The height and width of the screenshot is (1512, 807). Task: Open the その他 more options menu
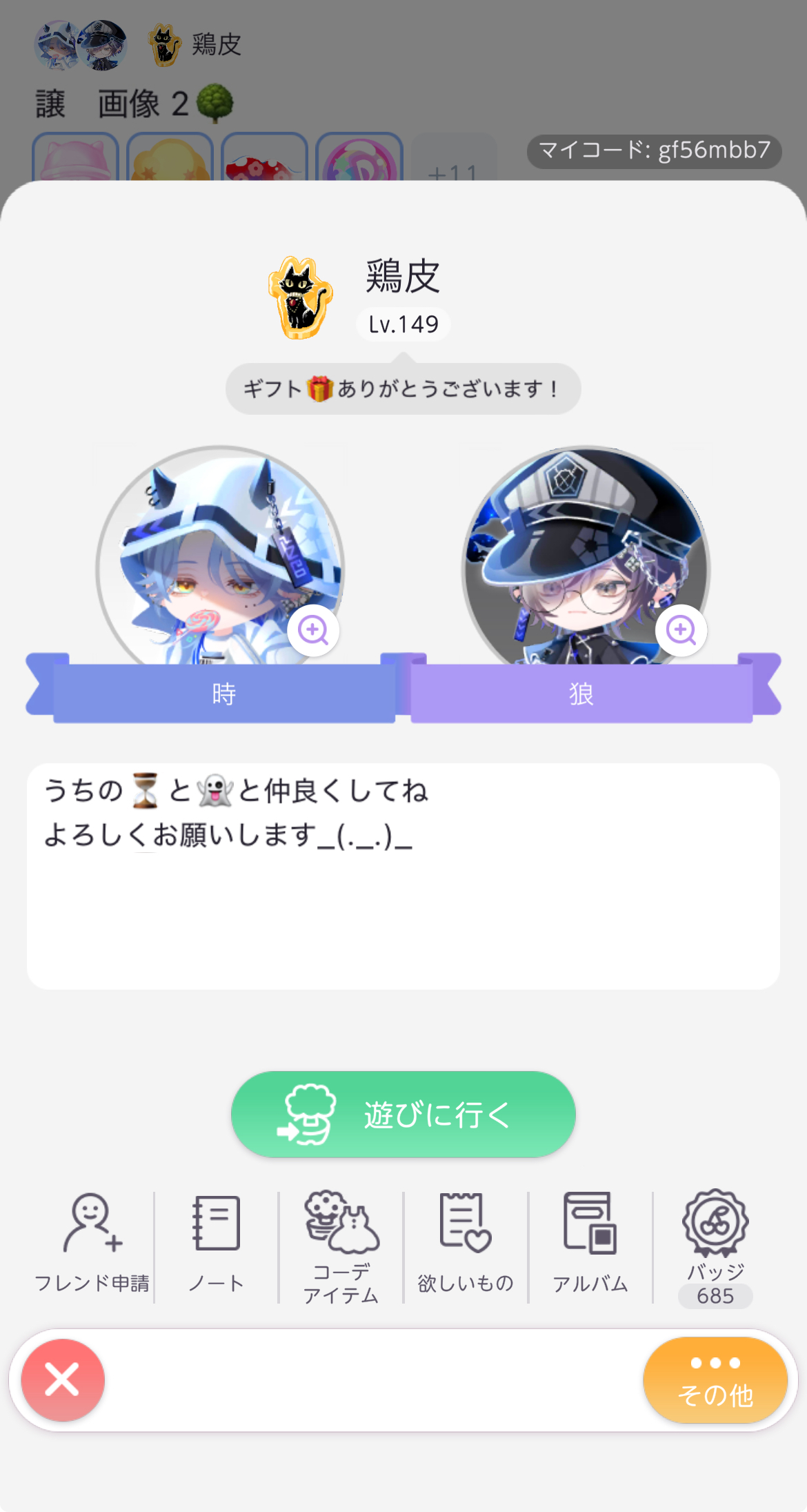(x=715, y=1380)
